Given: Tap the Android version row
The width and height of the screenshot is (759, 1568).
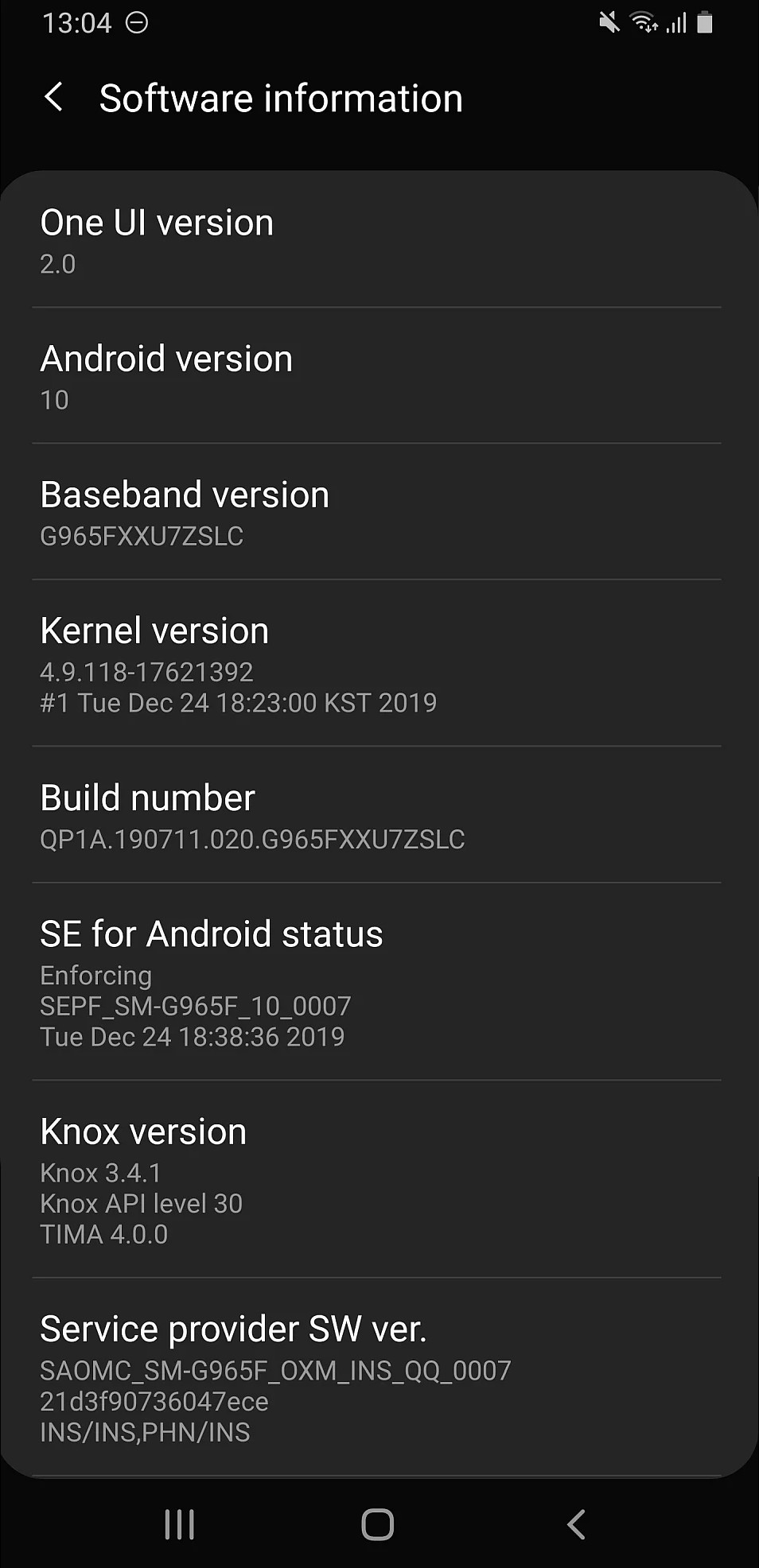Looking at the screenshot, I should point(379,376).
